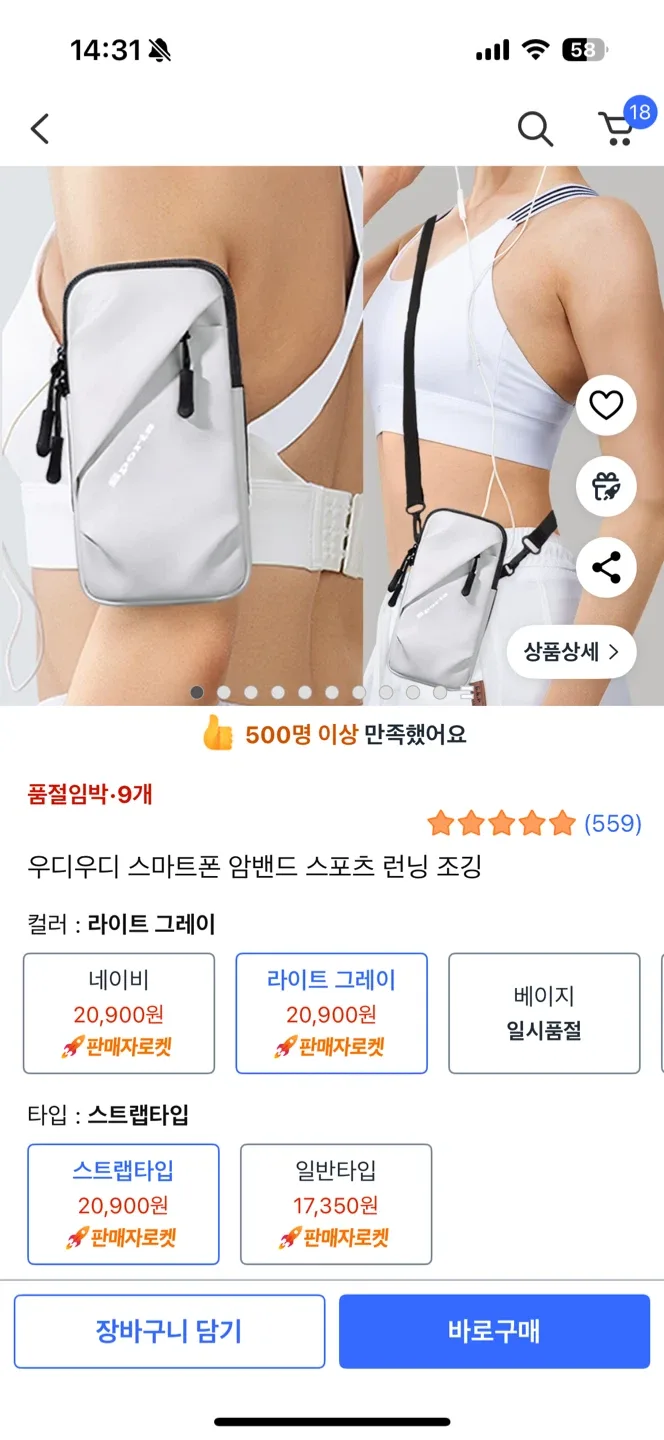
Task: Open the search magnifier icon
Action: pos(535,129)
